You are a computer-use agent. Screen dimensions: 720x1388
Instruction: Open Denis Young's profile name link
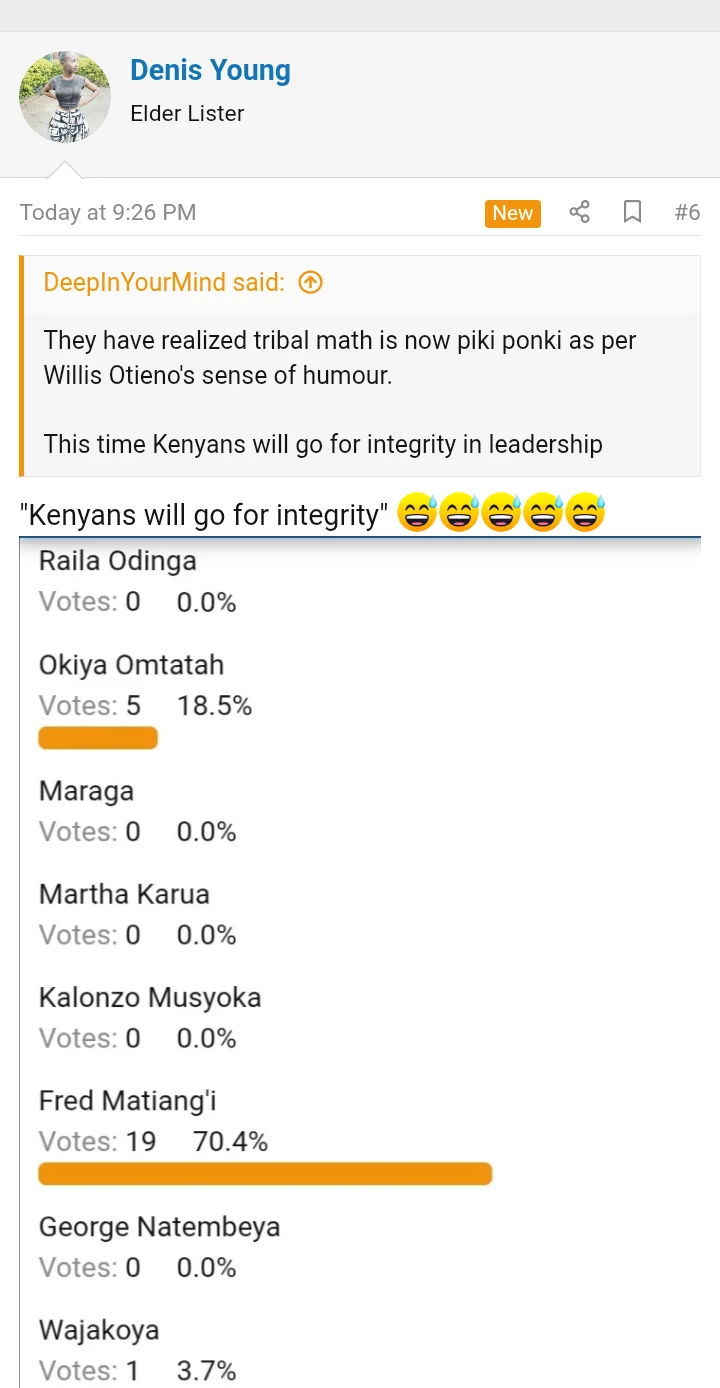[210, 71]
